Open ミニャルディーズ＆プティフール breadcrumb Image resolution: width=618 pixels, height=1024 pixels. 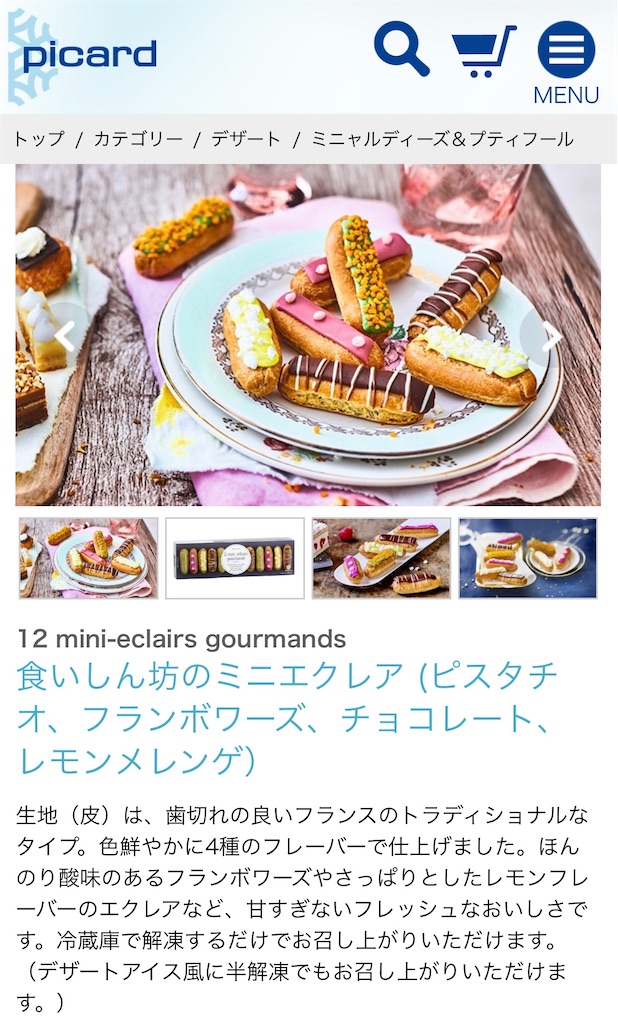442,139
